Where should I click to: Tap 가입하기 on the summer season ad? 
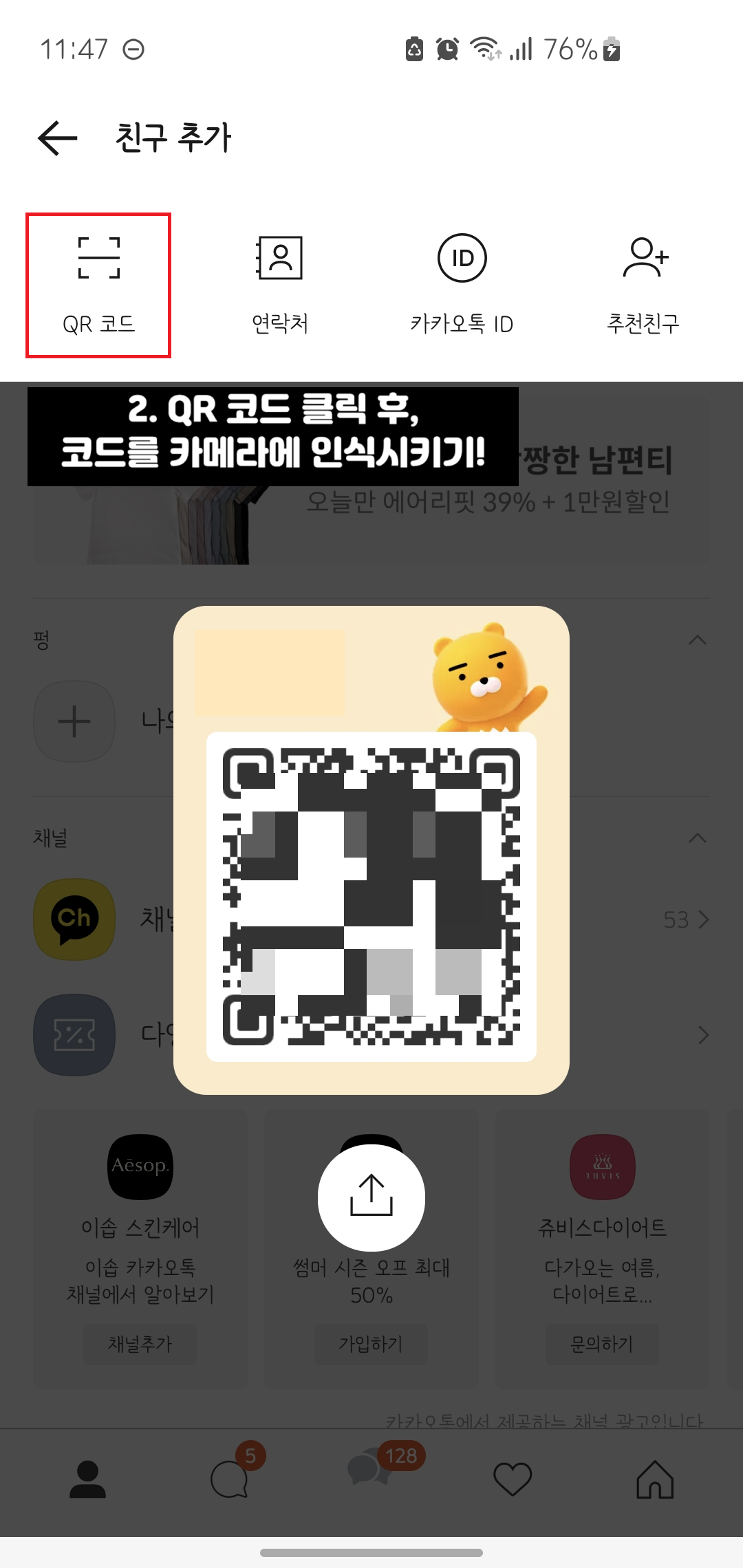click(371, 1344)
